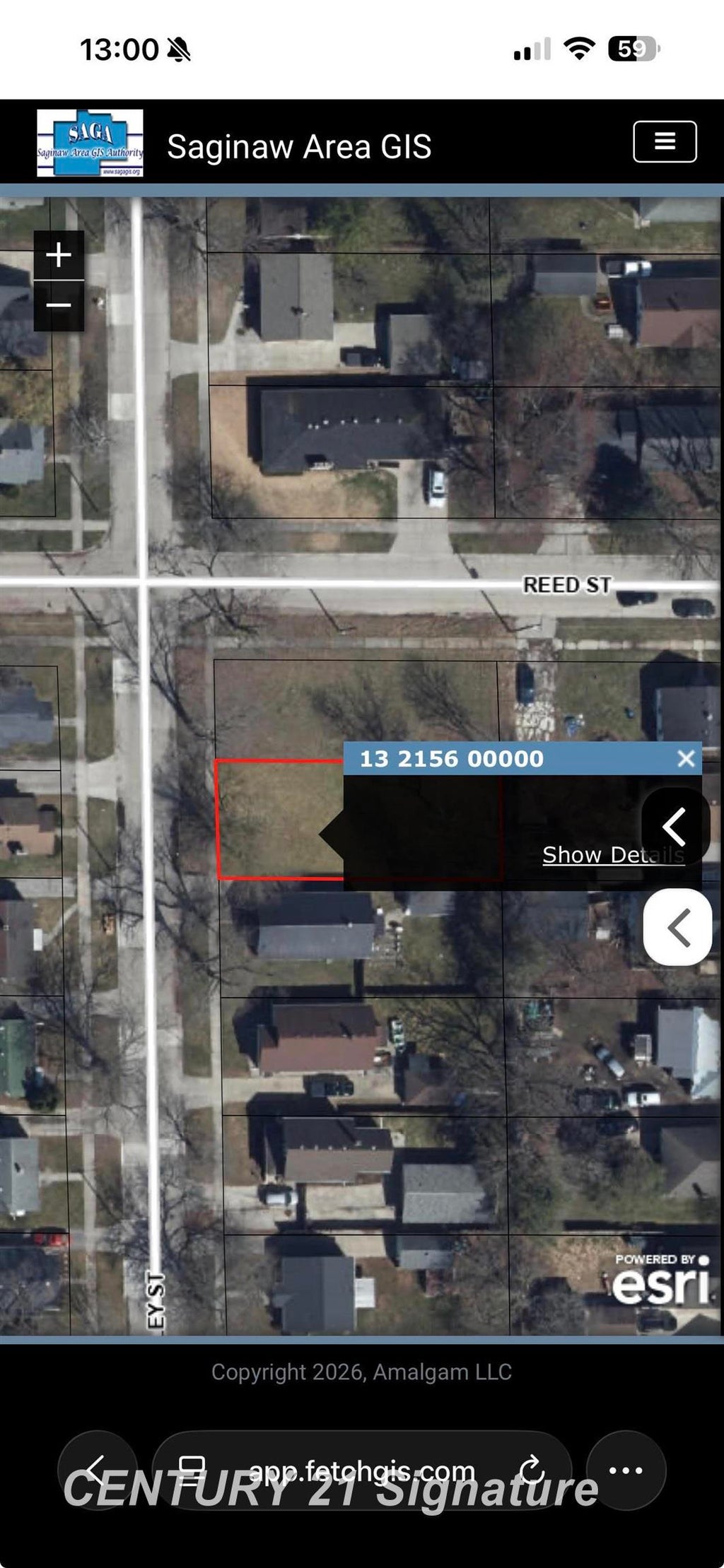Go back in the browser
724x1568 pixels.
[97, 1470]
